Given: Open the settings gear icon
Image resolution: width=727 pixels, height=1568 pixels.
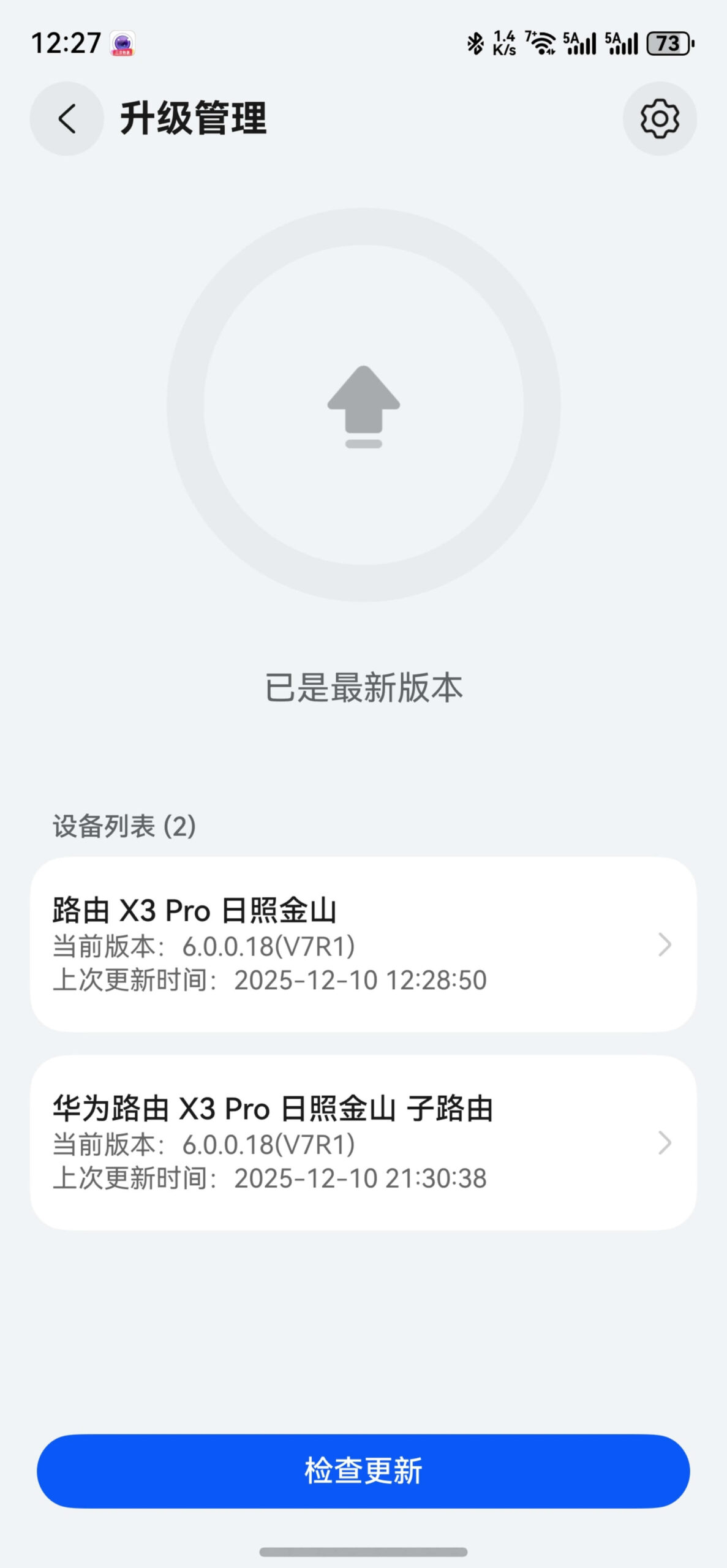Looking at the screenshot, I should click(660, 119).
